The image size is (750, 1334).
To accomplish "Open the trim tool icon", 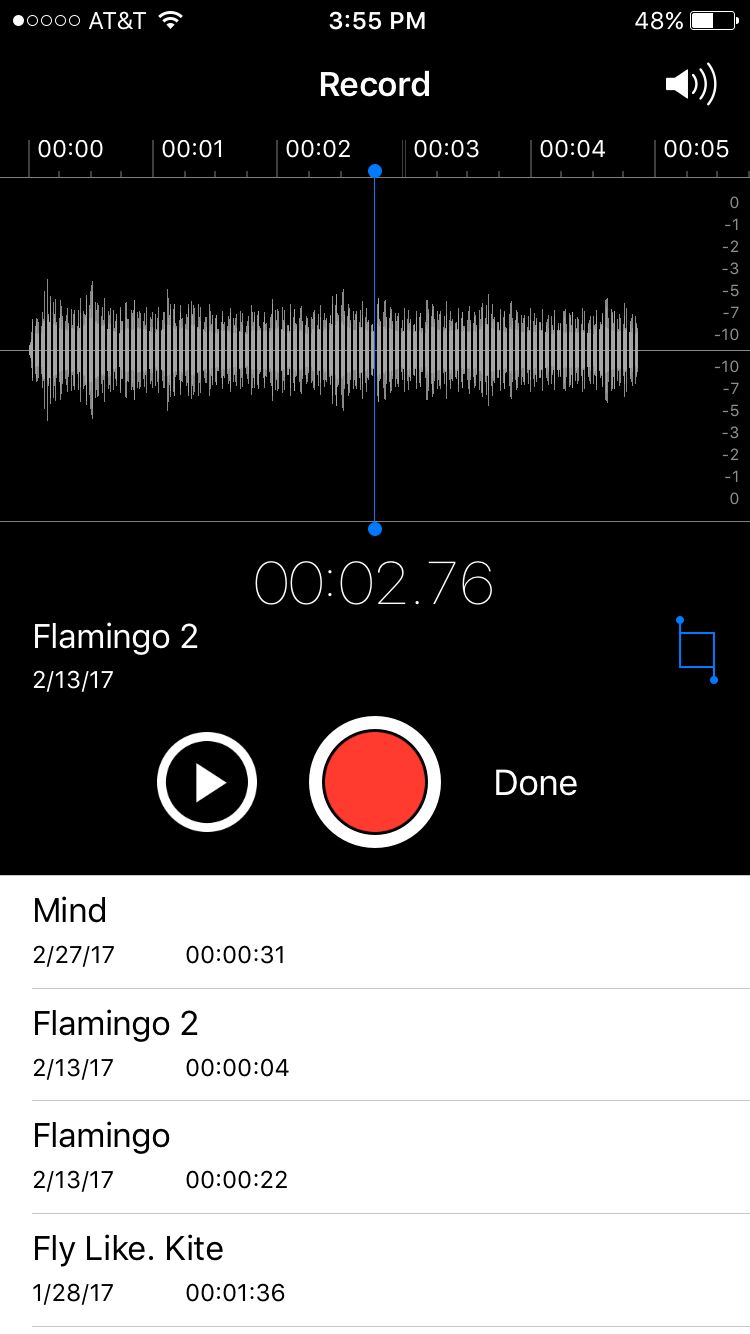I will pyautogui.click(x=697, y=651).
